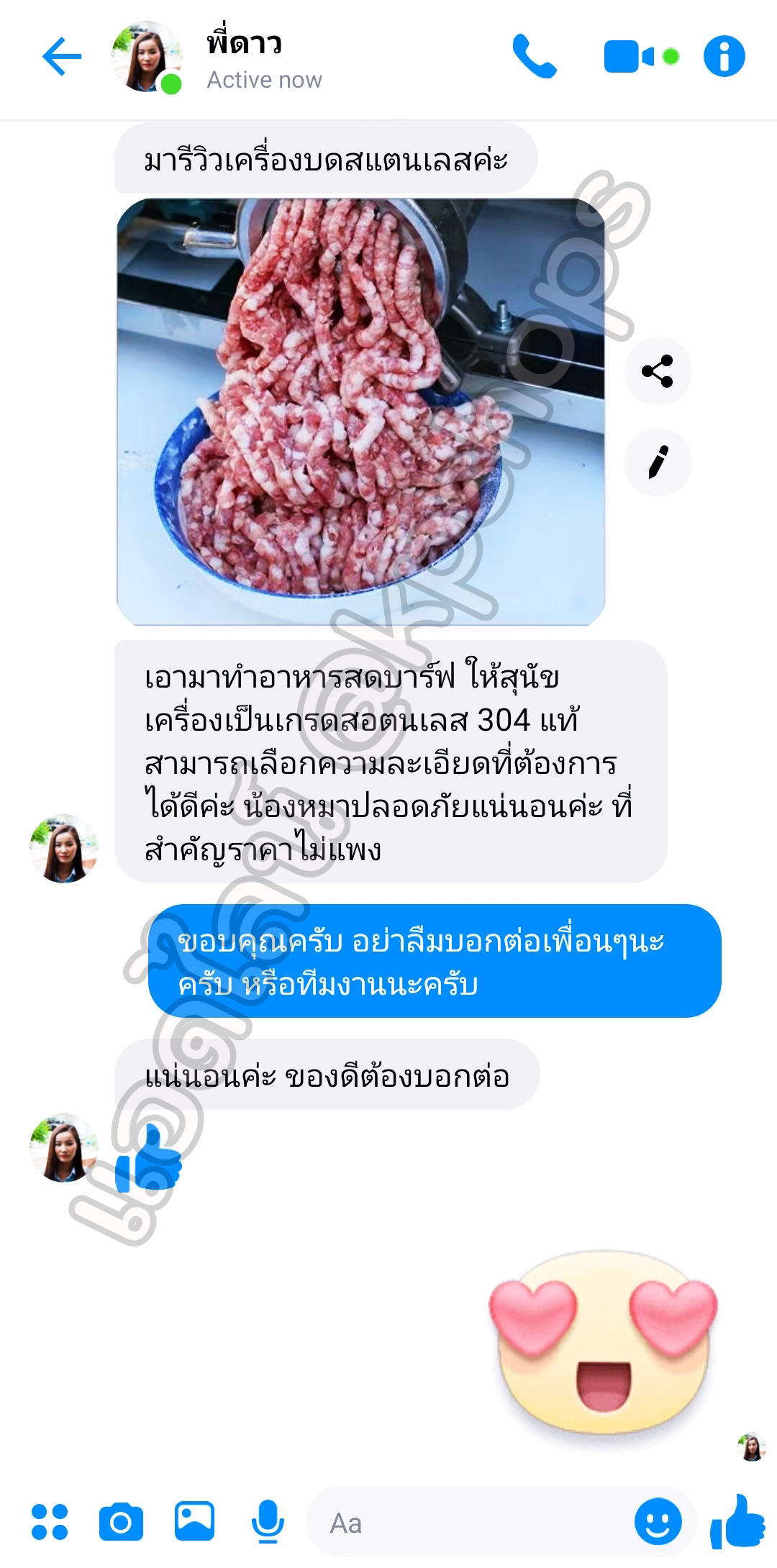This screenshot has height=1568, width=777.
Task: Open the camera to take a photo
Action: click(121, 1521)
